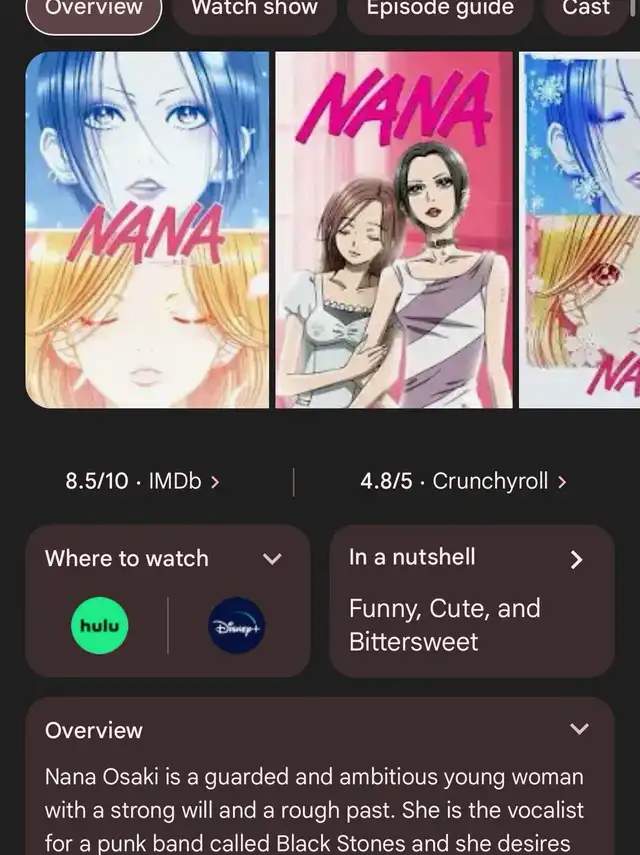640x855 pixels.
Task: Select the Watch show tab
Action: 254,10
